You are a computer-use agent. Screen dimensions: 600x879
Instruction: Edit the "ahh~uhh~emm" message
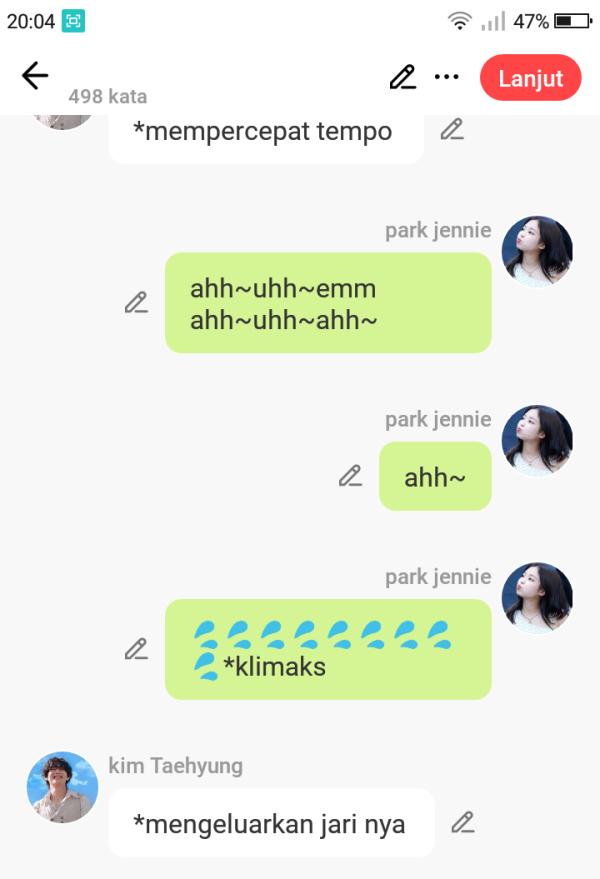(136, 302)
